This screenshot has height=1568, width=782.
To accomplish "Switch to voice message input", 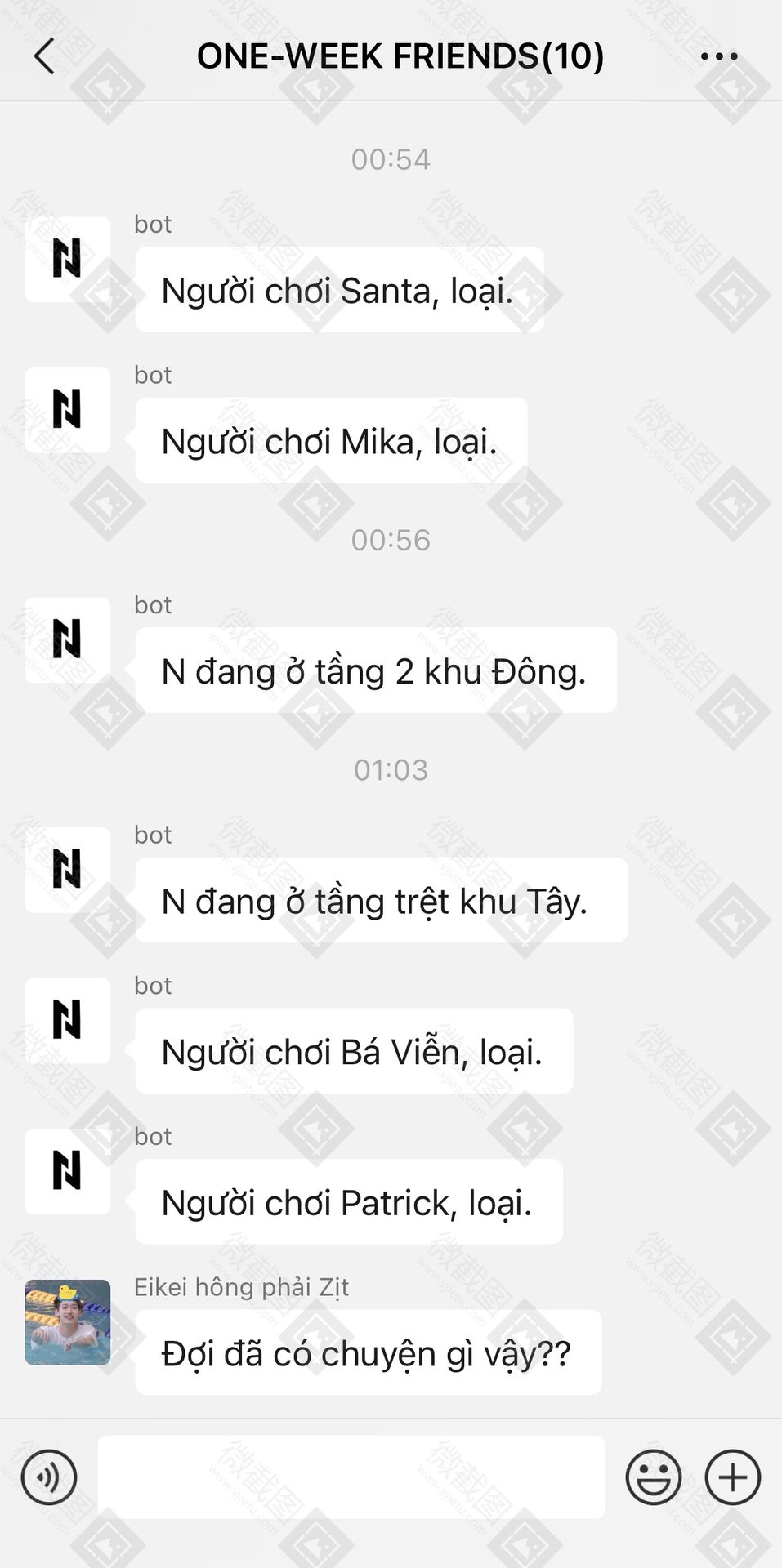I will point(49,1477).
